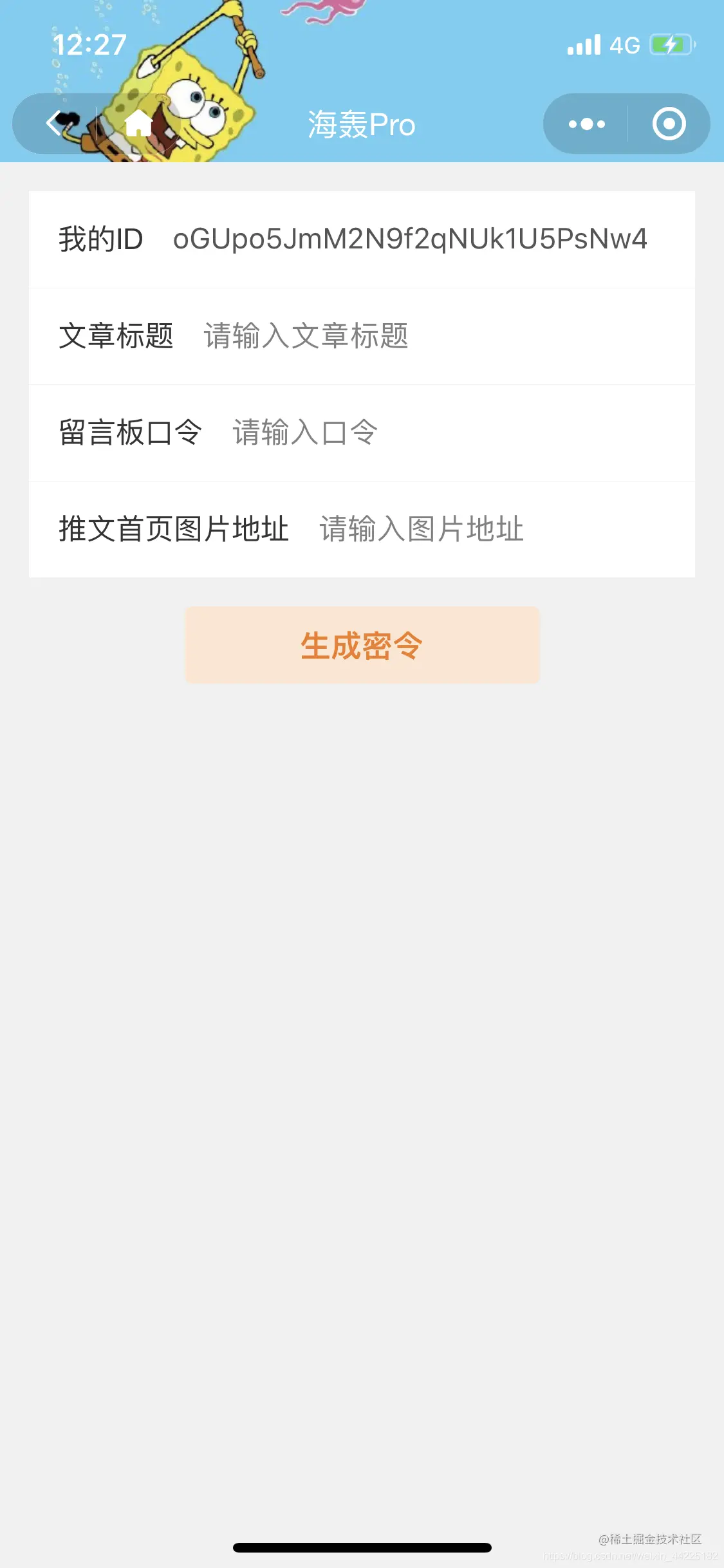Screen dimensions: 724x1568
Task: Tap the 我的ID value to copy it
Action: pyautogui.click(x=412, y=239)
